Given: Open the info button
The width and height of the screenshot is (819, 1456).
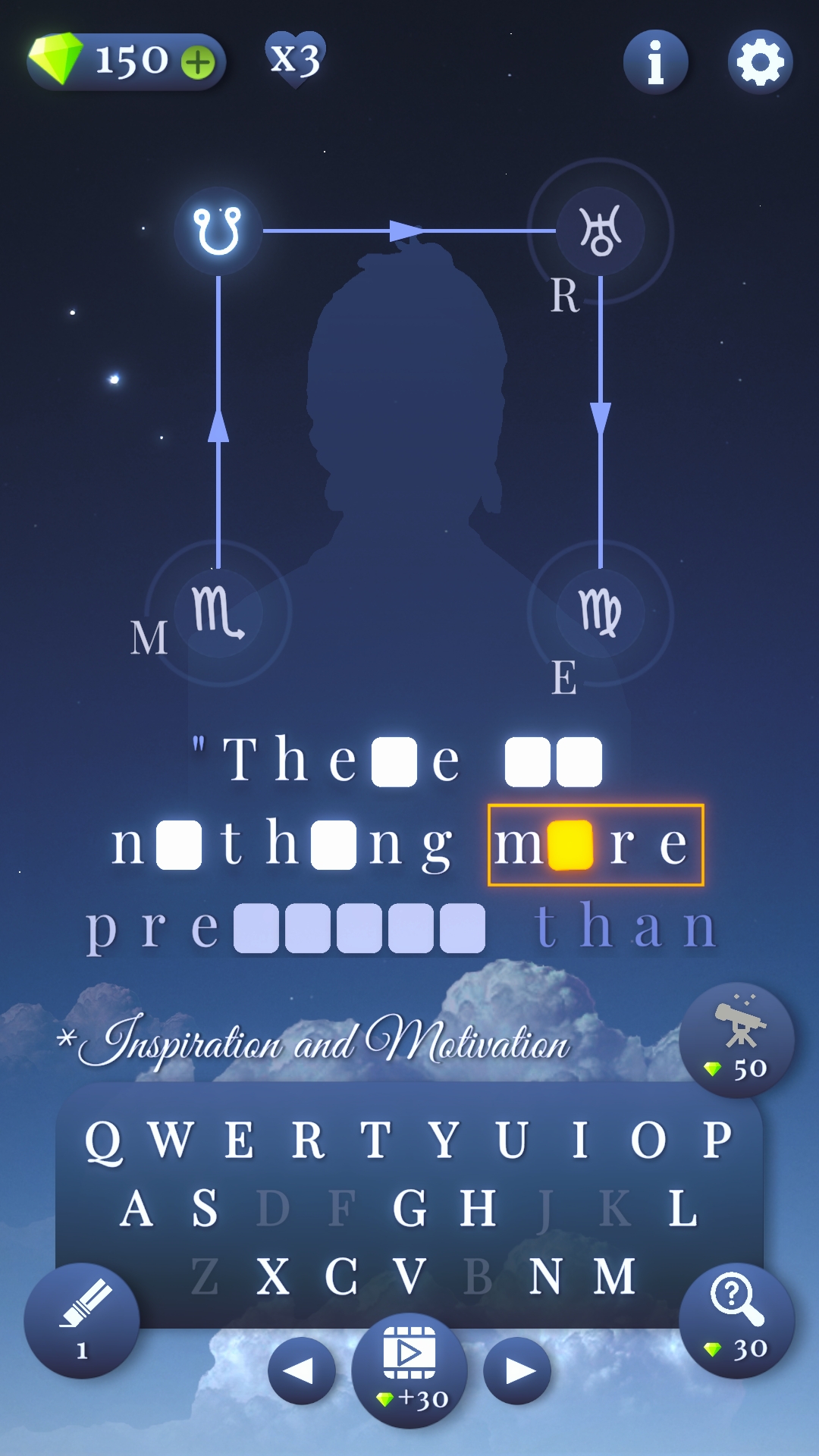Looking at the screenshot, I should coord(655,62).
